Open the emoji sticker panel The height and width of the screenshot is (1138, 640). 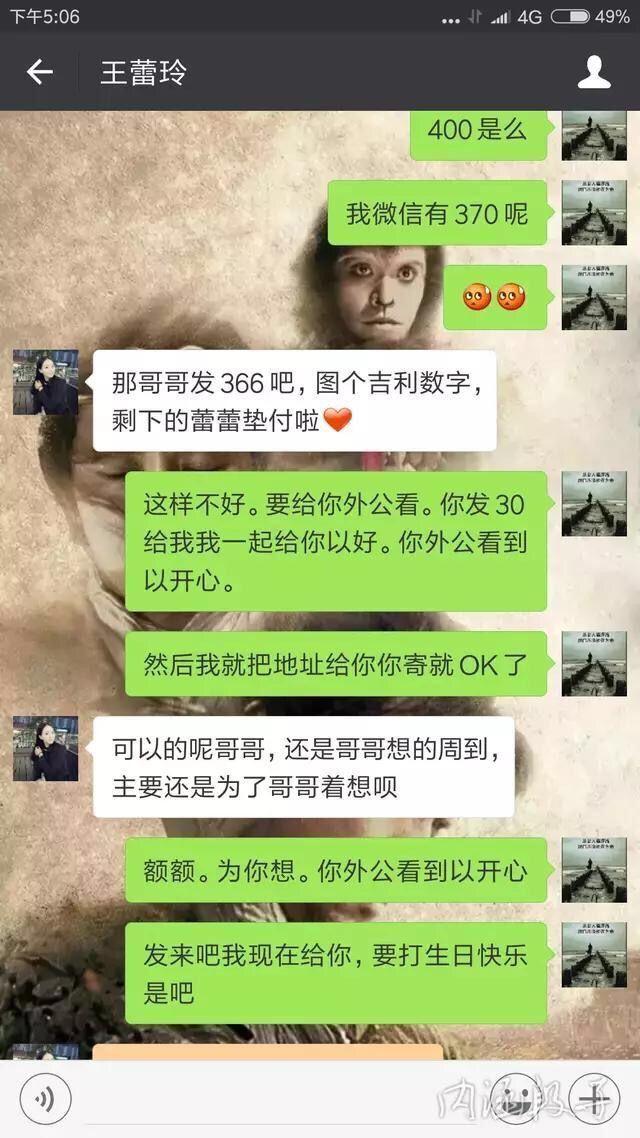519,1100
